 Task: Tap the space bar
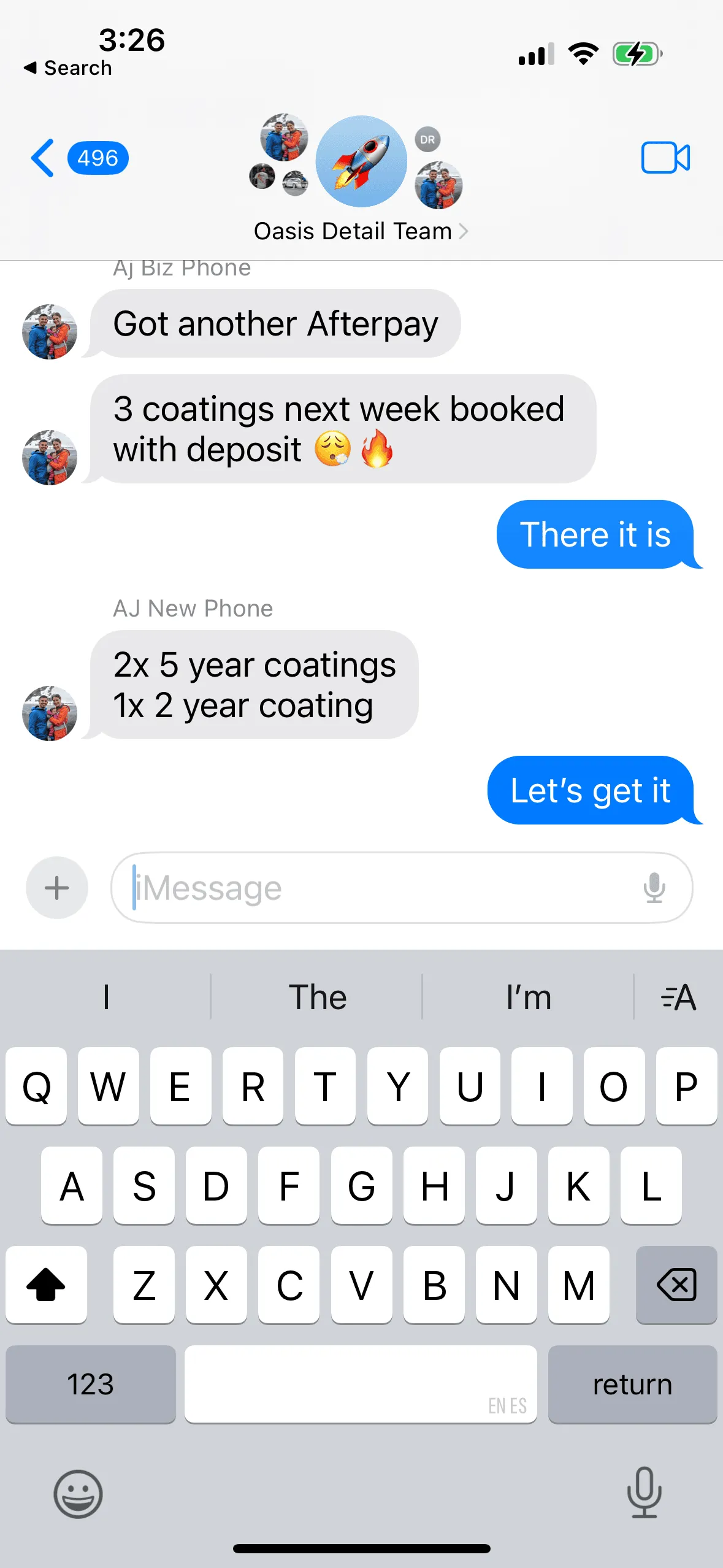(x=361, y=1384)
